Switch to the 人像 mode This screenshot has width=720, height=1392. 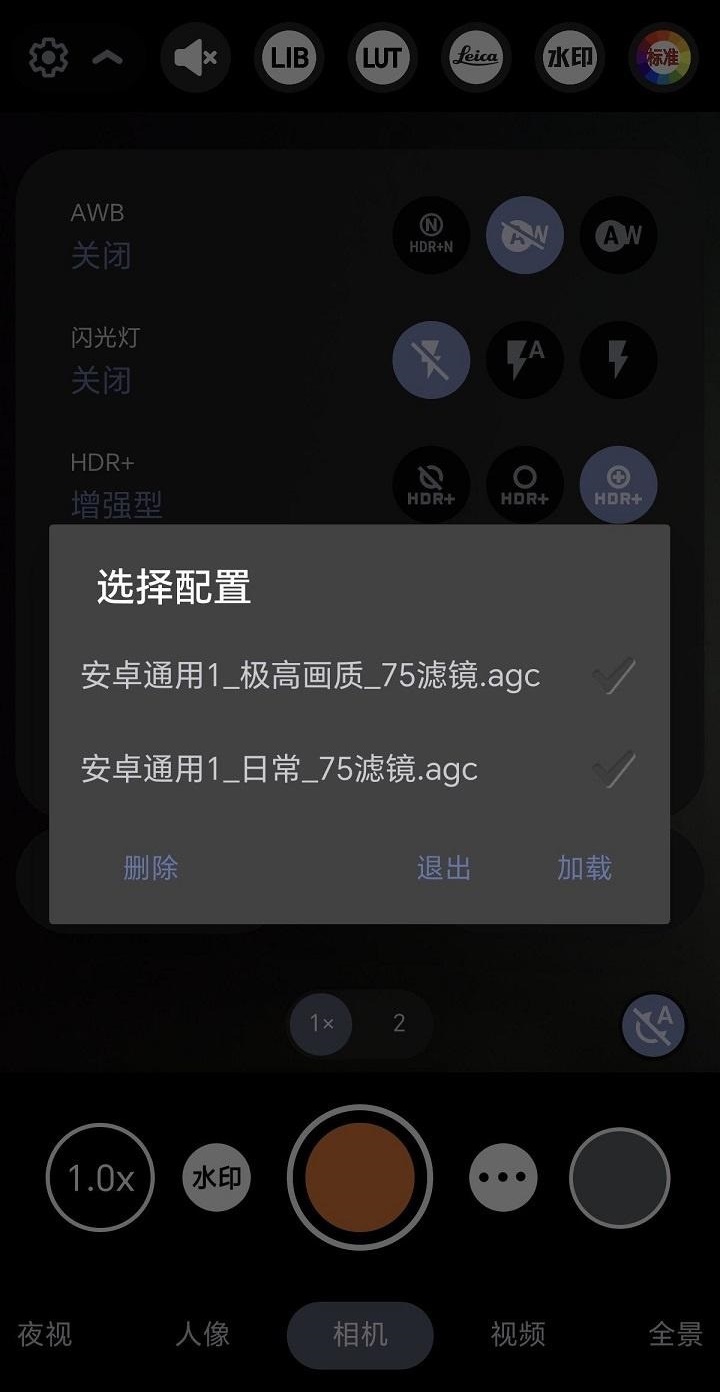point(203,1334)
